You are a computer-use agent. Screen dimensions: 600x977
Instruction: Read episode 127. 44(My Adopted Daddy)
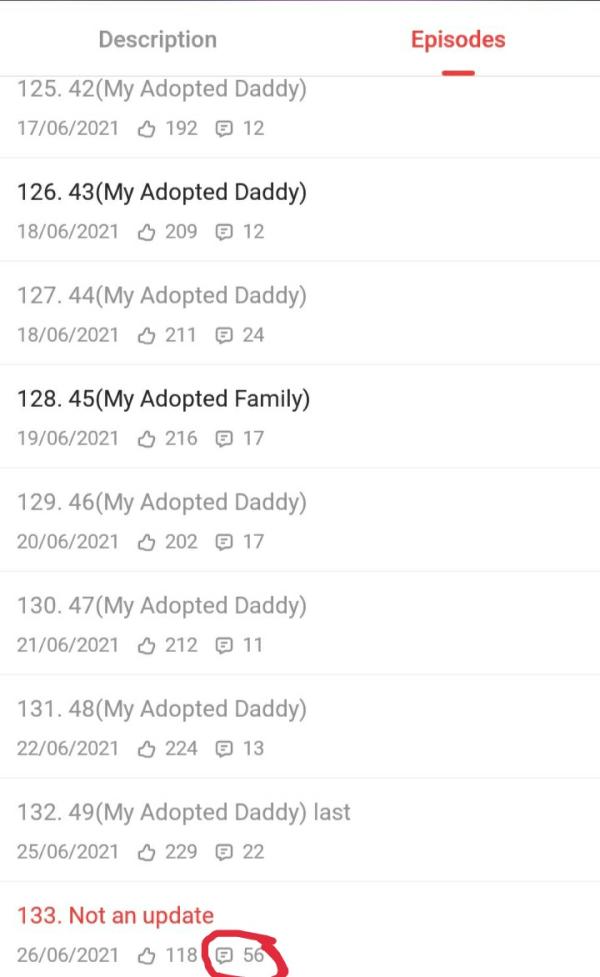click(162, 296)
